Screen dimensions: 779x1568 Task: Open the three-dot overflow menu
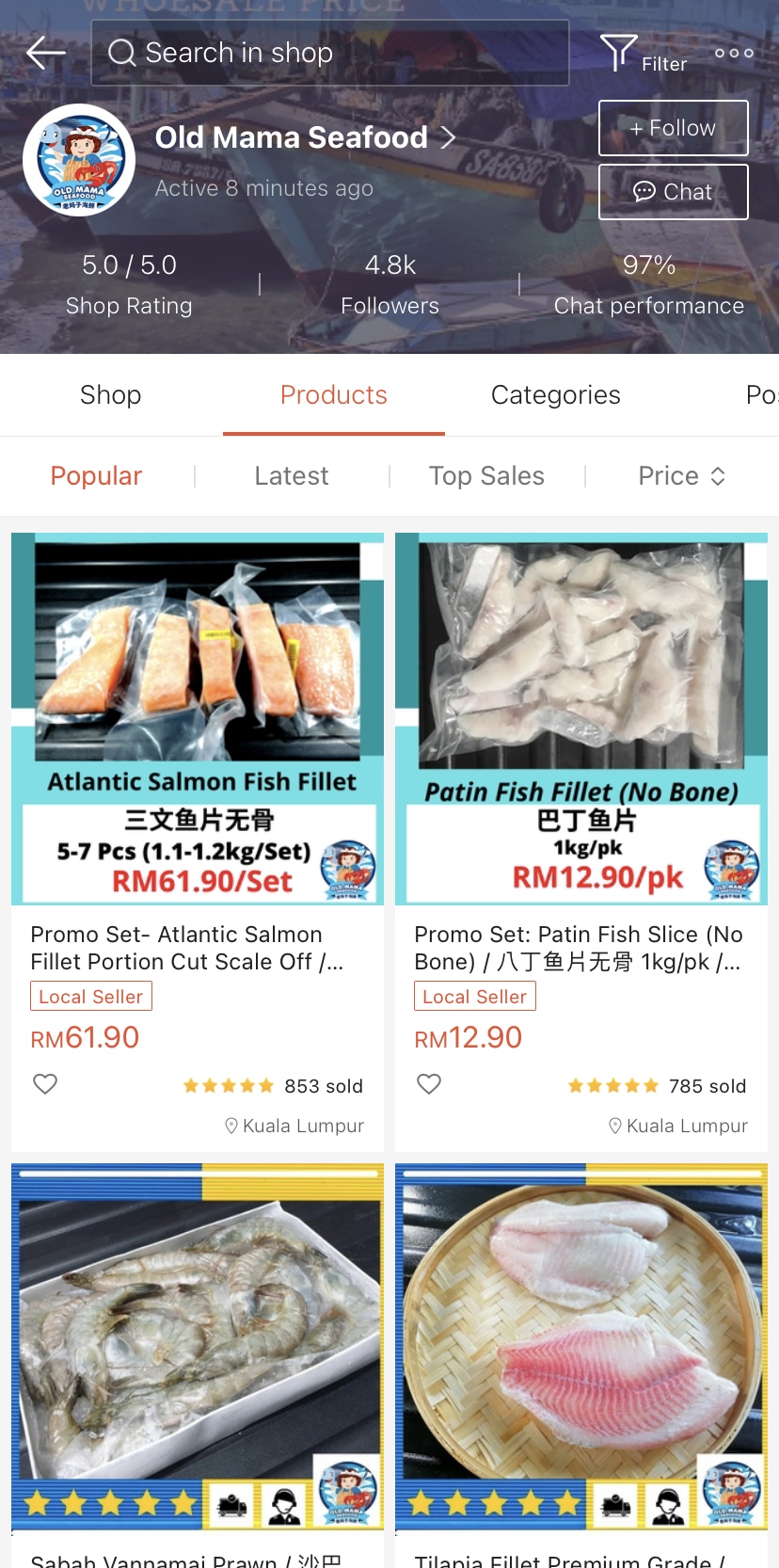tap(734, 53)
